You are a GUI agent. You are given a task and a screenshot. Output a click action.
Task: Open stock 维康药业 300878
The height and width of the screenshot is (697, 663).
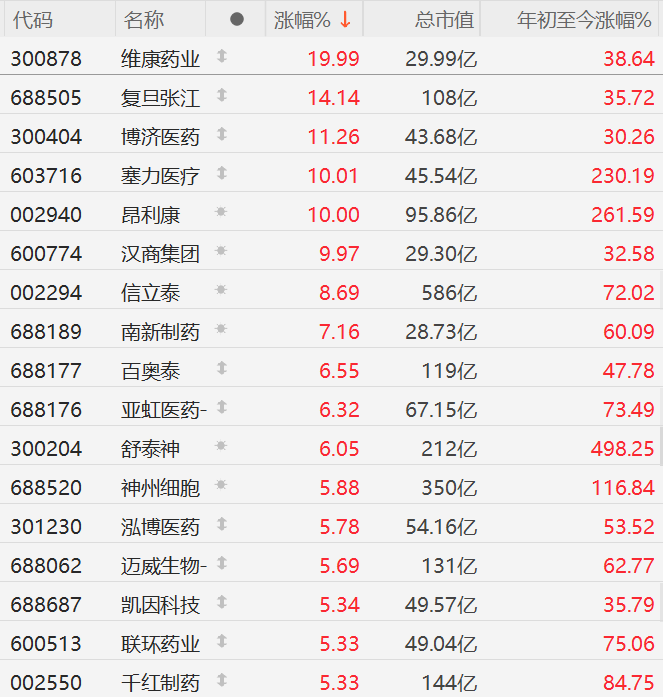(x=160, y=59)
